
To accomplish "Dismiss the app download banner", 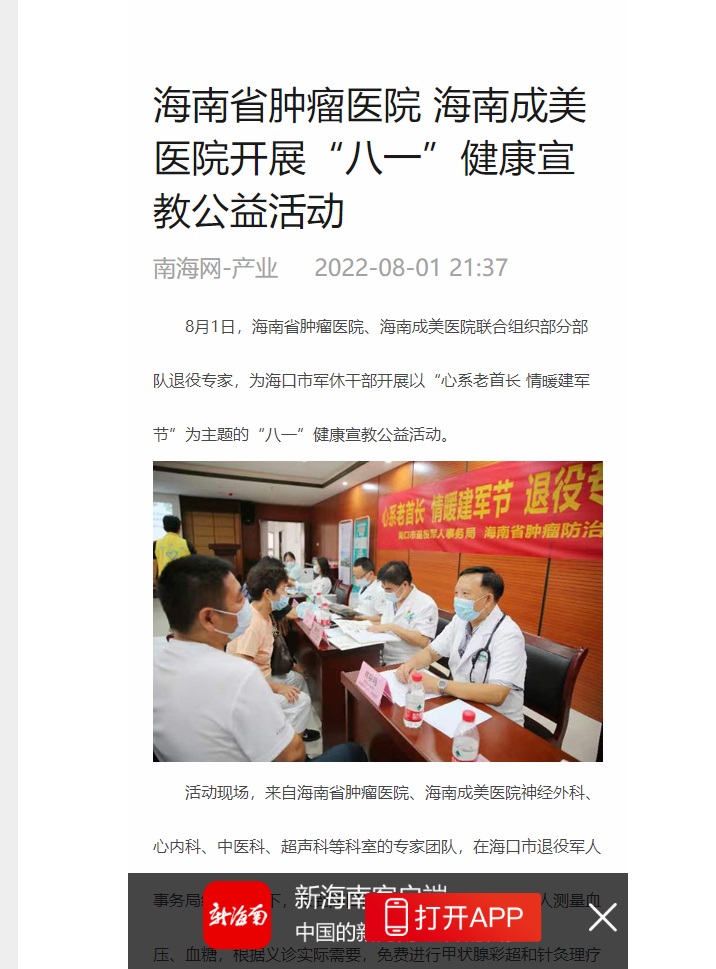I will 602,918.
